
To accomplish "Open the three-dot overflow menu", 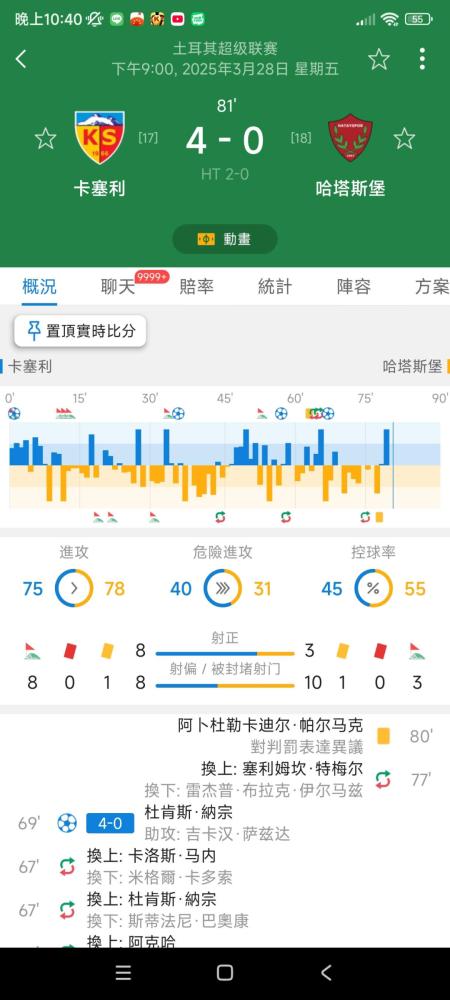I will click(422, 59).
